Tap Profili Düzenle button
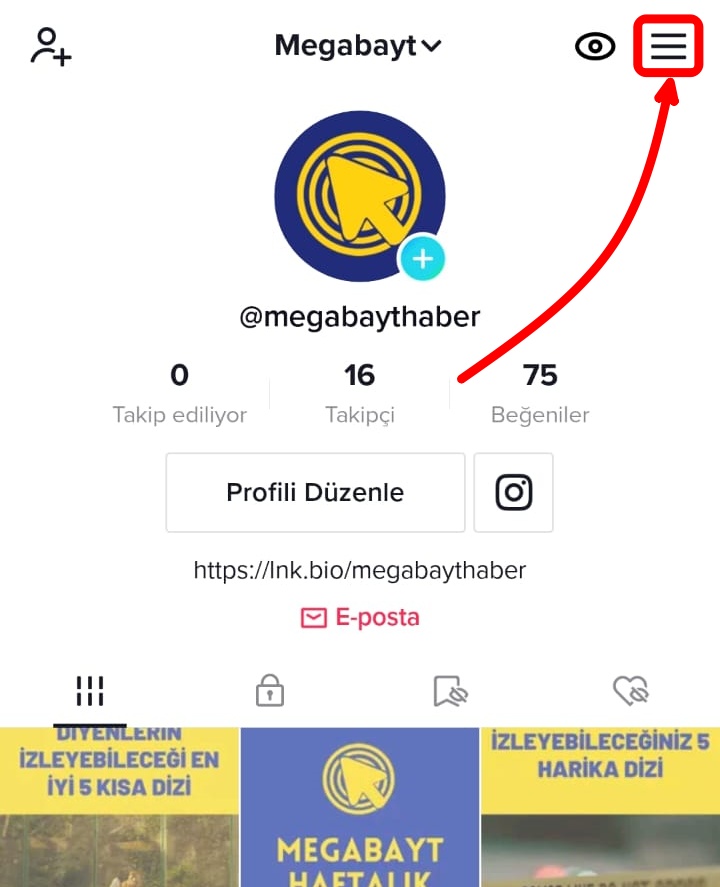Image resolution: width=720 pixels, height=887 pixels. point(315,492)
